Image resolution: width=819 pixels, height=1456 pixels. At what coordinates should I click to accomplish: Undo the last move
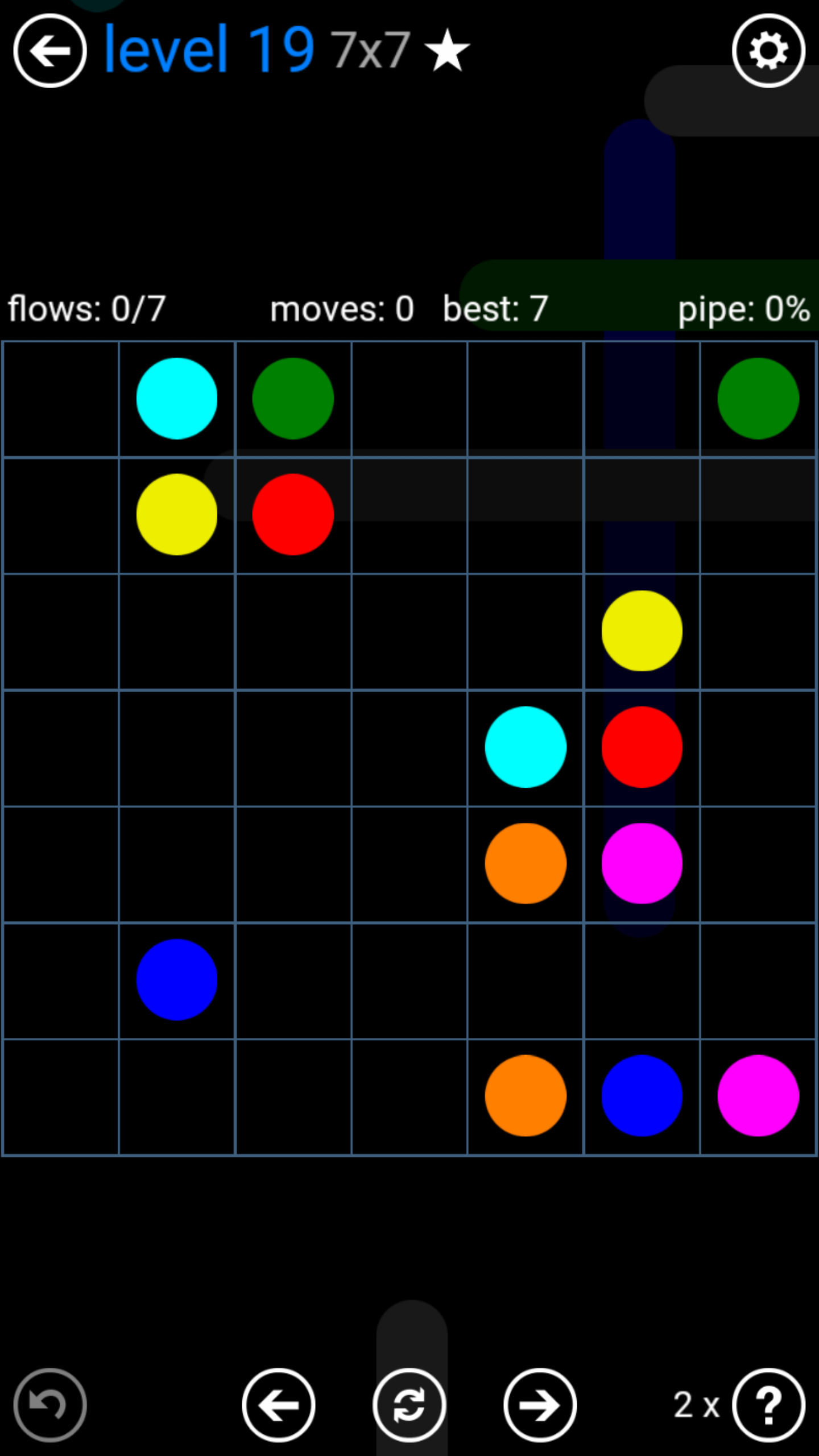click(x=50, y=1405)
